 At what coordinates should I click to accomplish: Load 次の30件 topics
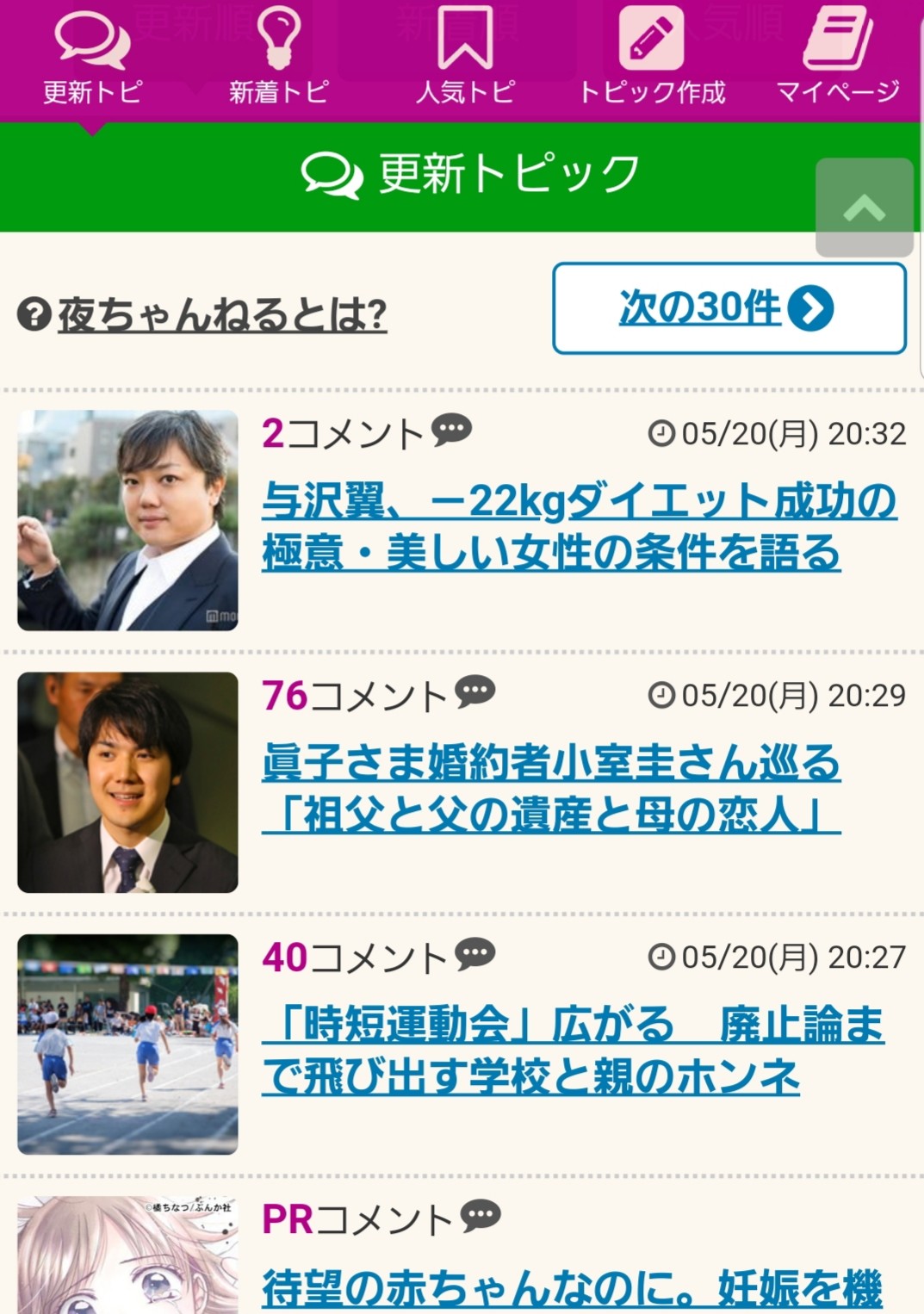[729, 308]
